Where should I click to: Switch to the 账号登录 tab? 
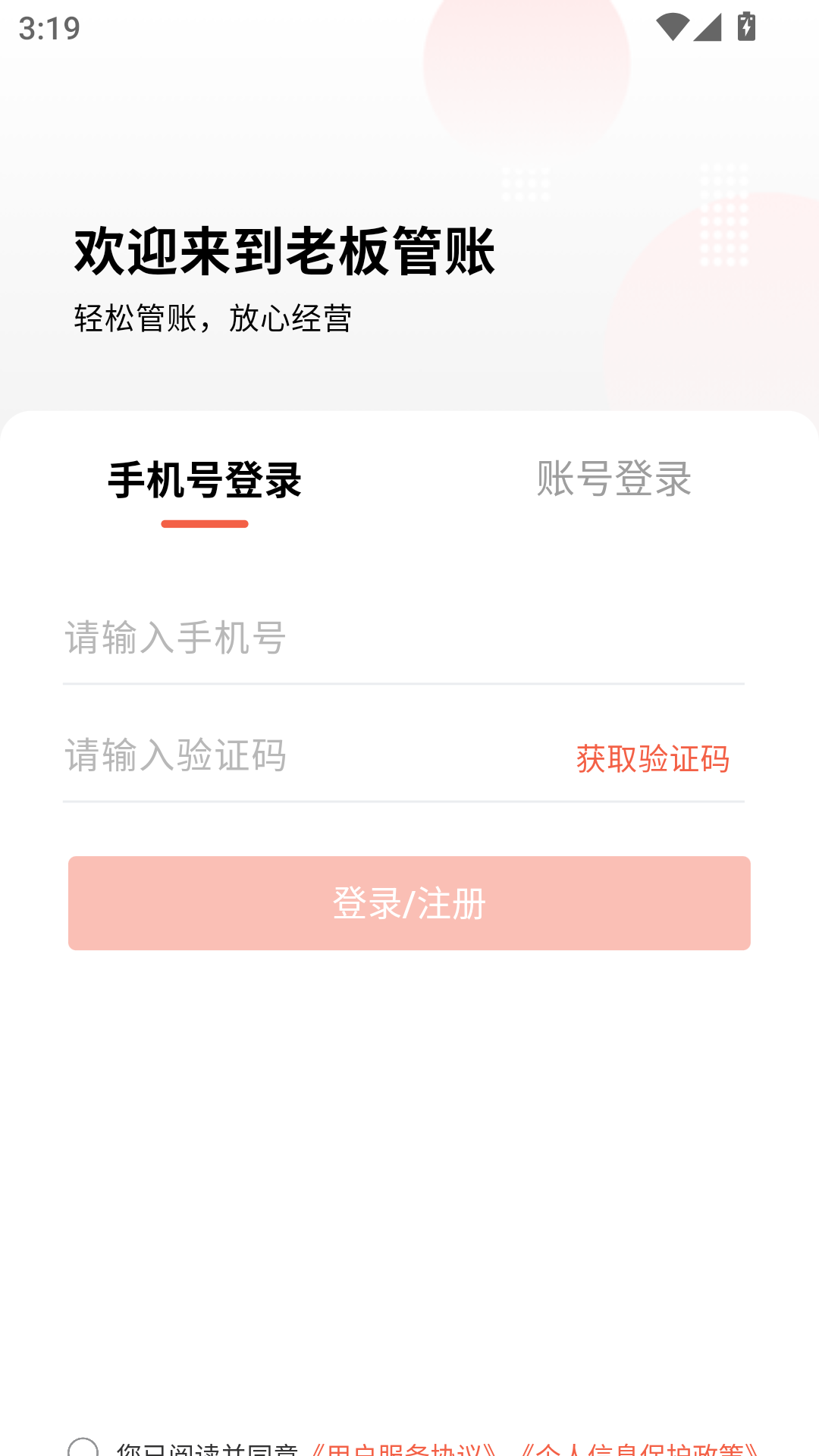click(x=614, y=478)
